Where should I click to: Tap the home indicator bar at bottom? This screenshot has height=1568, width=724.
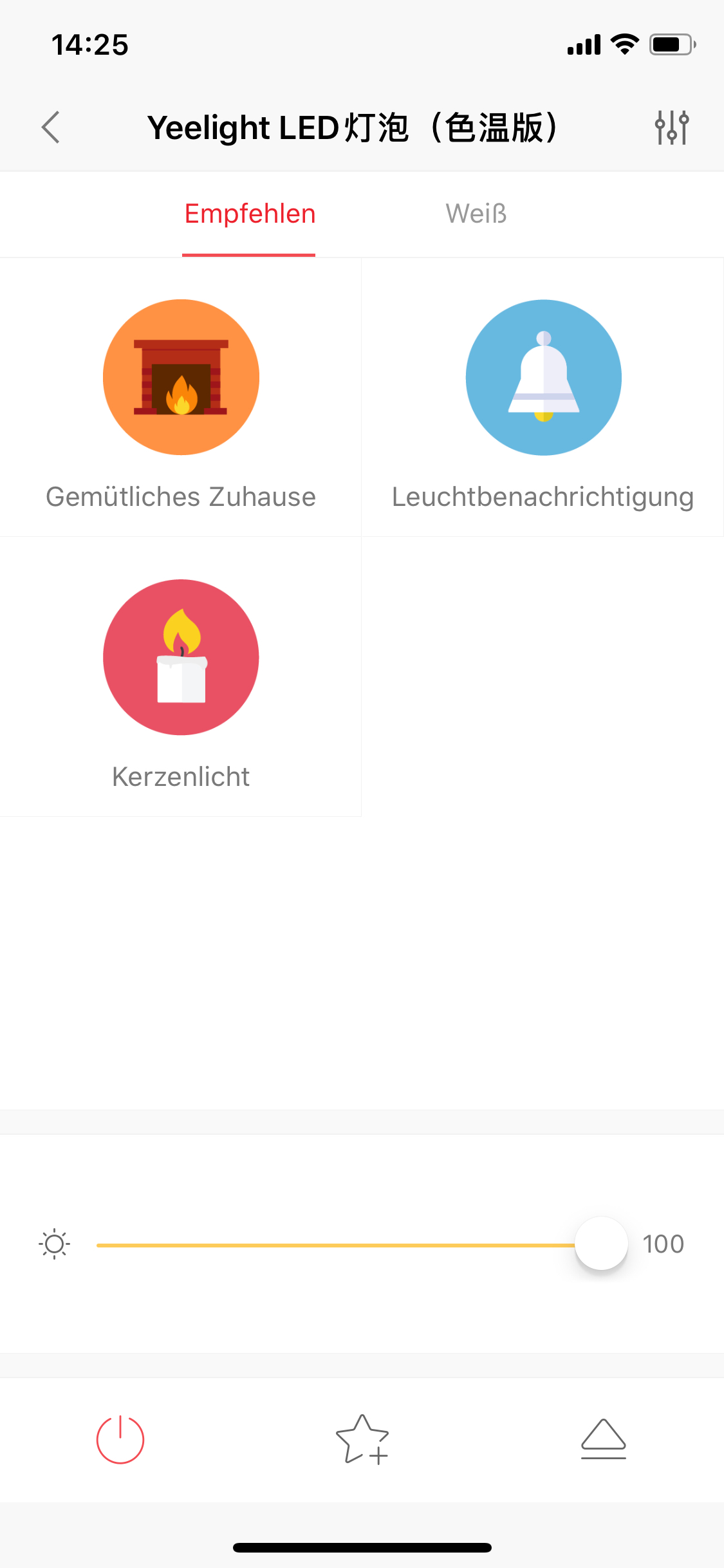(362, 1547)
